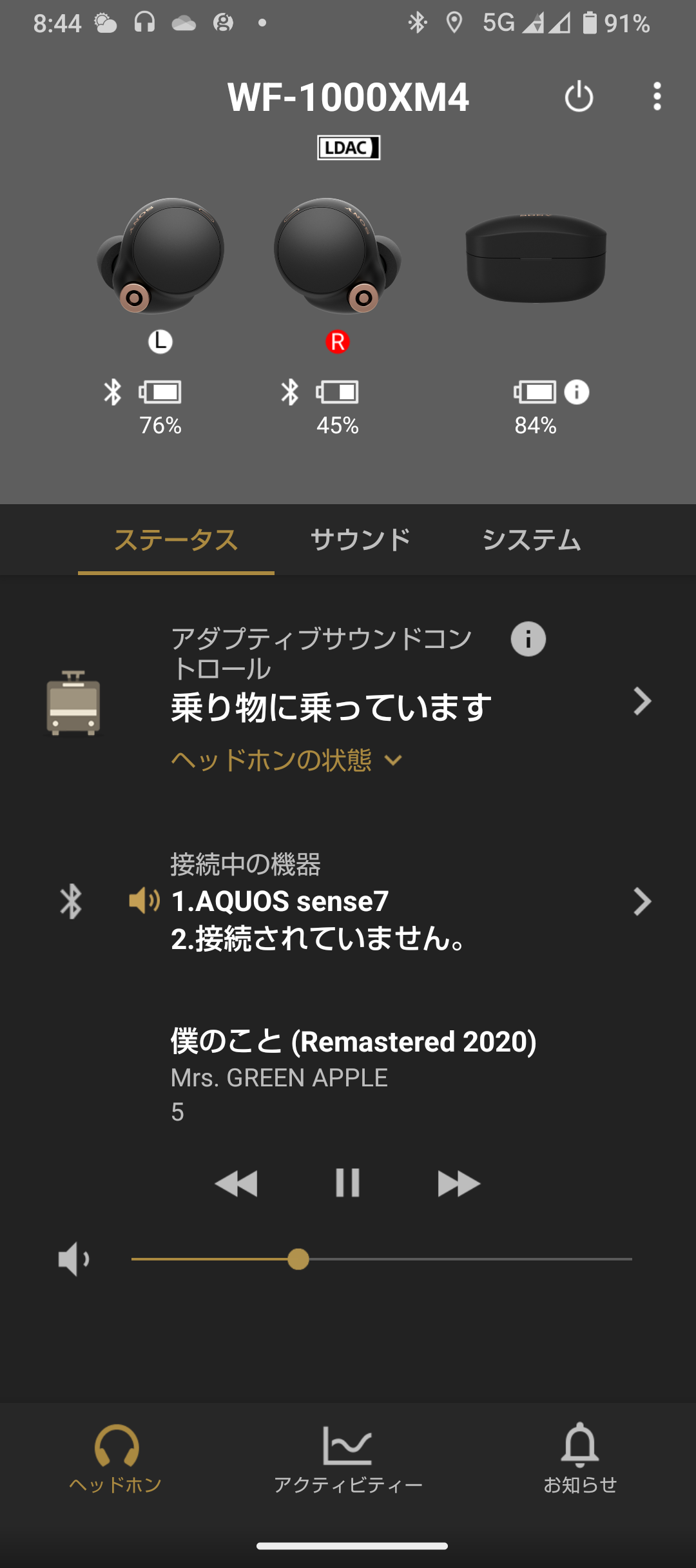This screenshot has height=1568, width=696.
Task: Pause the playing song
Action: pos(347,1183)
